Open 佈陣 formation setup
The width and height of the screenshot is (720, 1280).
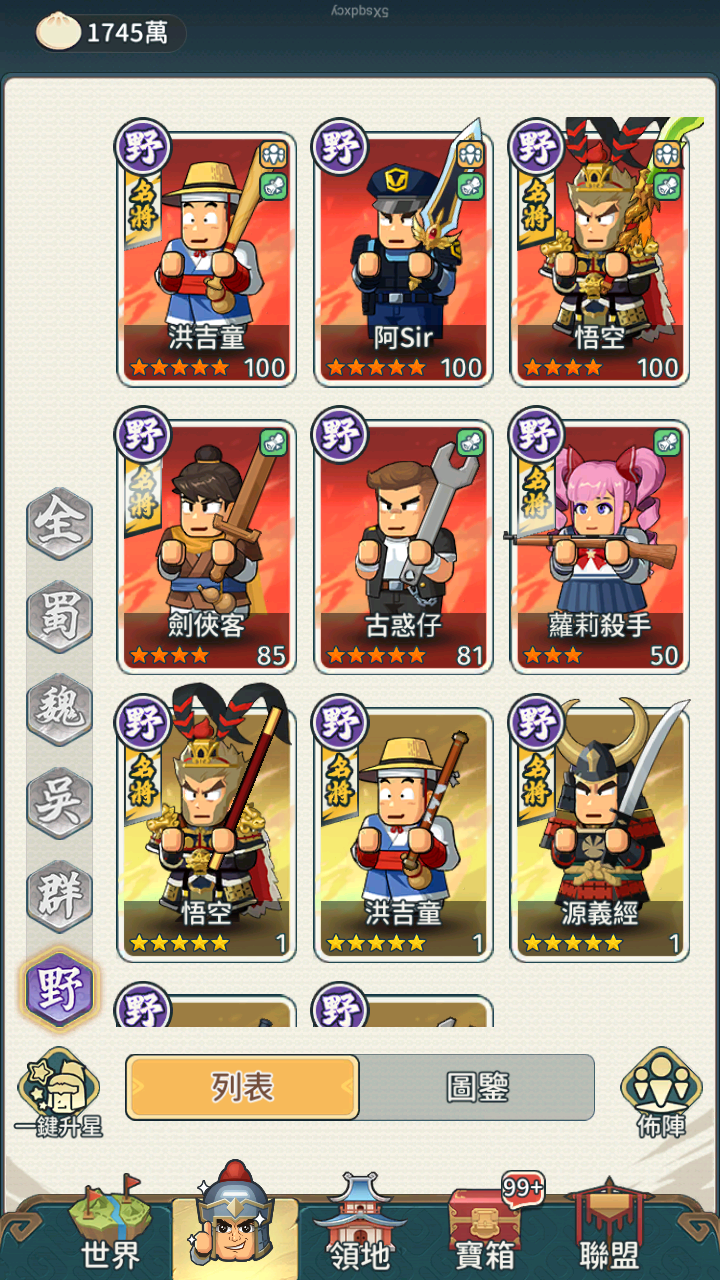(661, 1093)
